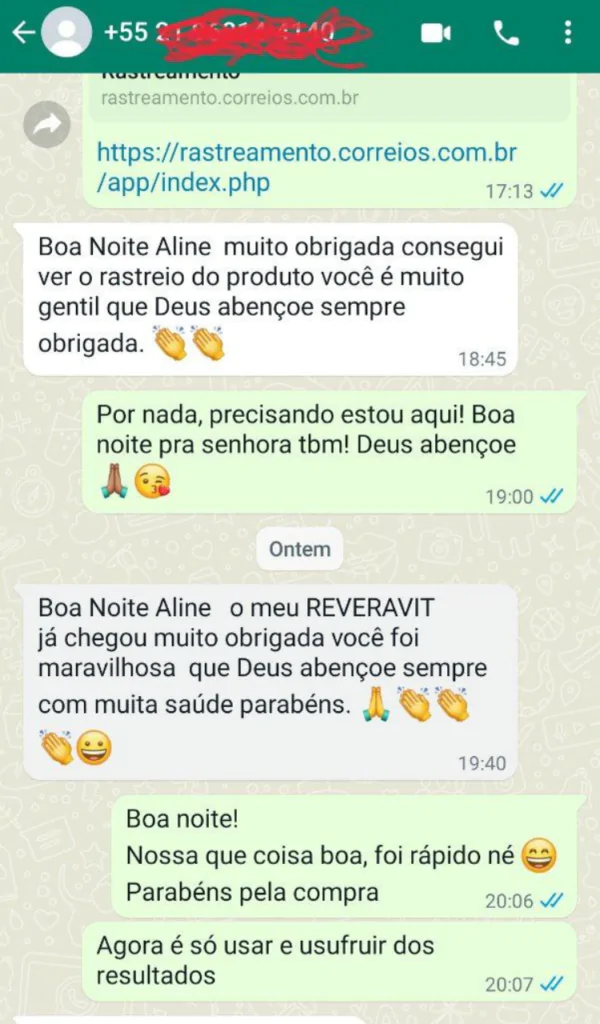Screen dimensions: 600x1024
Task: Open the rastreamento.correios.com.br link
Action: pyautogui.click(x=306, y=168)
